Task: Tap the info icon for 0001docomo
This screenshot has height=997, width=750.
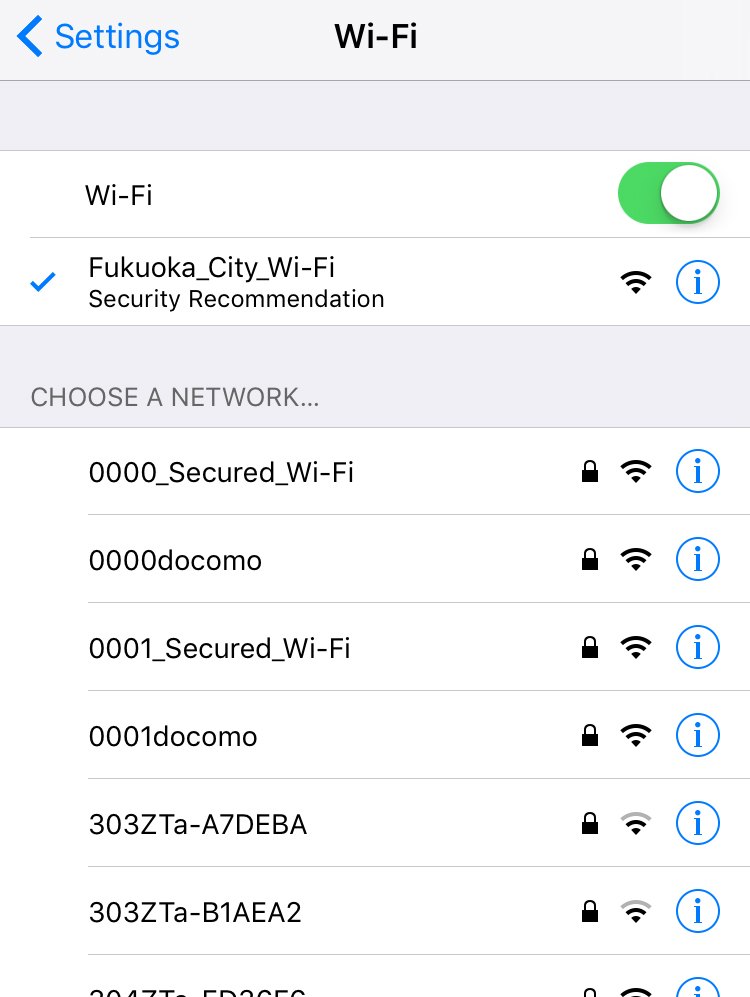Action: [x=697, y=735]
